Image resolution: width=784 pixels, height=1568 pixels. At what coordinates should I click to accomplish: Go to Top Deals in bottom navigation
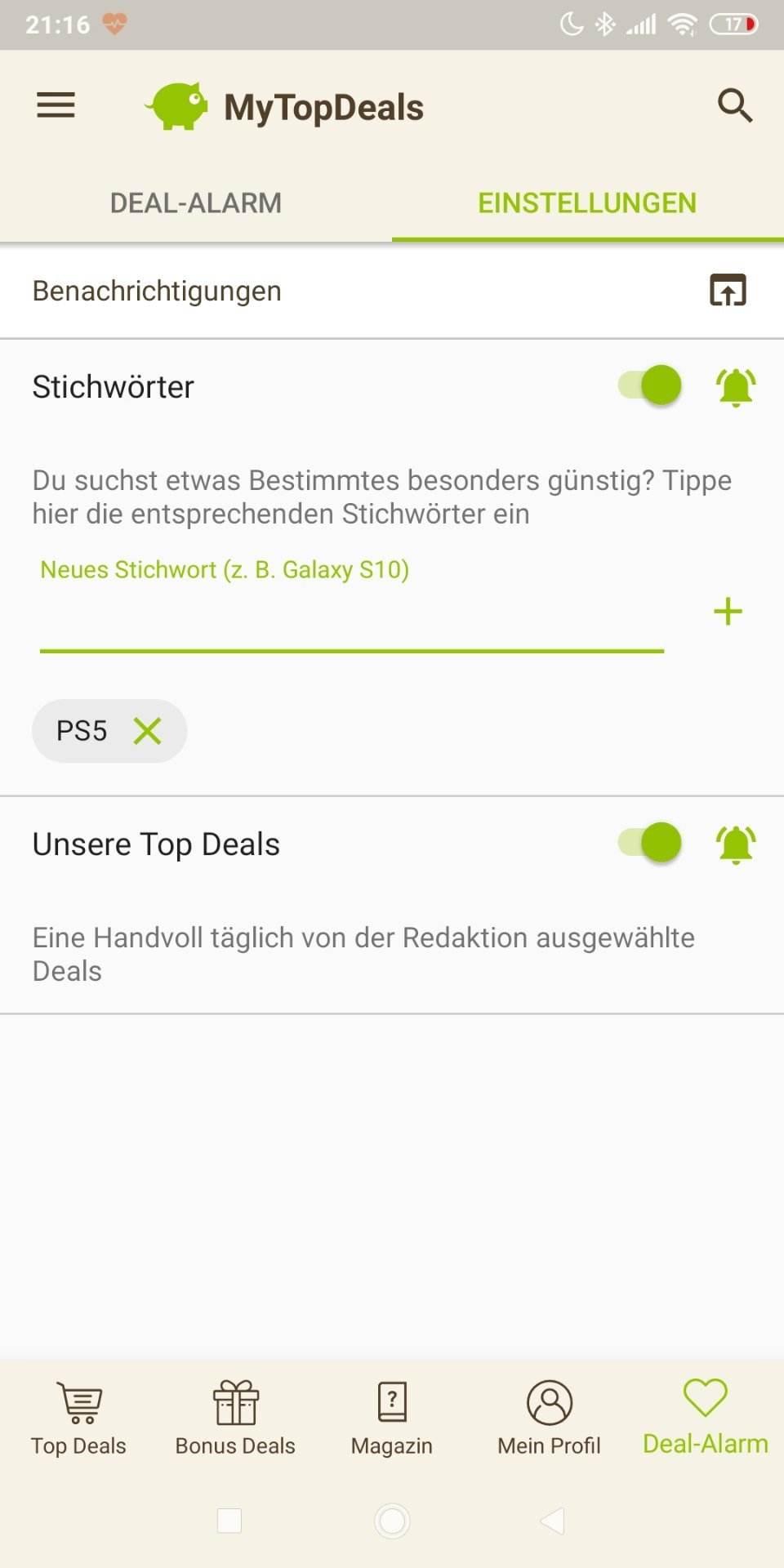(x=78, y=1419)
